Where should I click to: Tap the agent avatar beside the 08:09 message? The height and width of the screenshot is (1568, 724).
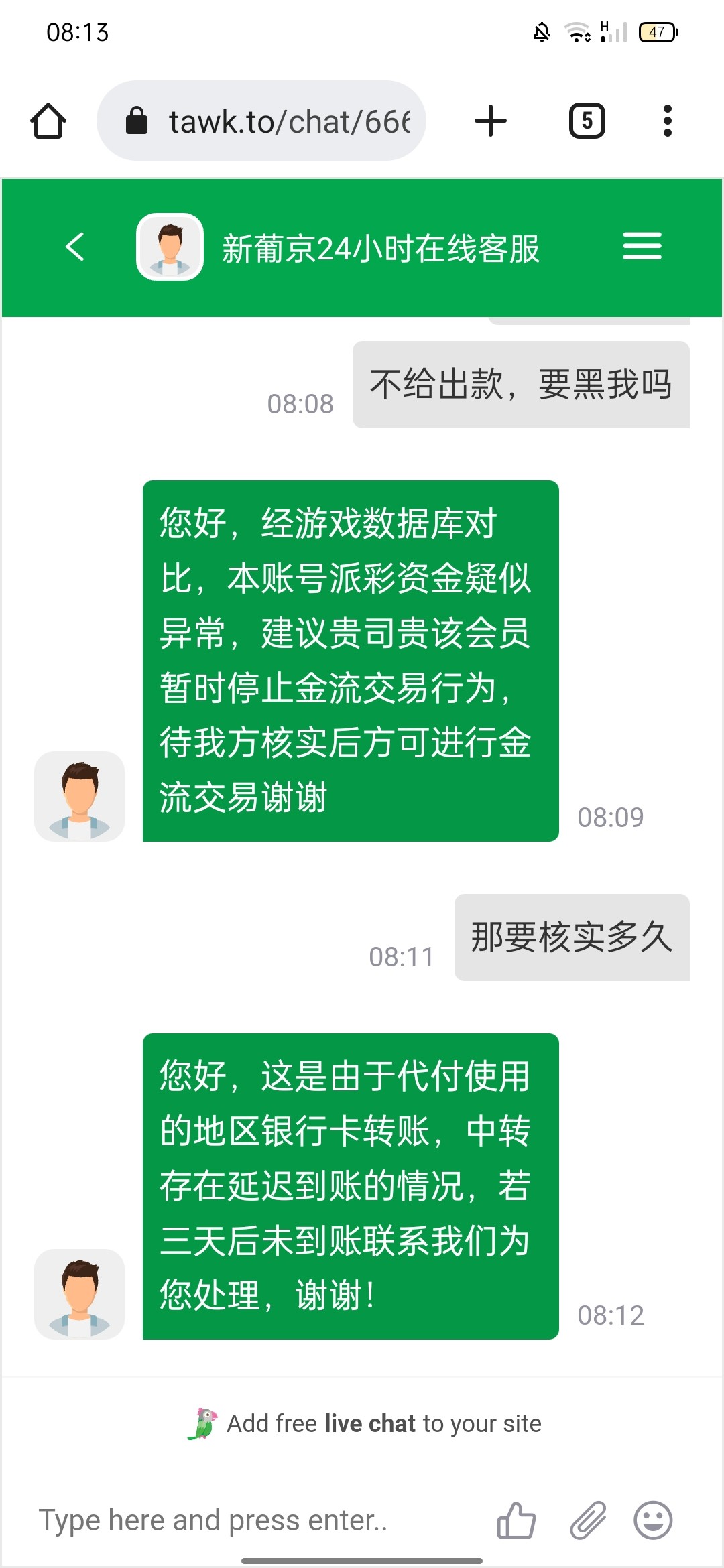click(79, 797)
